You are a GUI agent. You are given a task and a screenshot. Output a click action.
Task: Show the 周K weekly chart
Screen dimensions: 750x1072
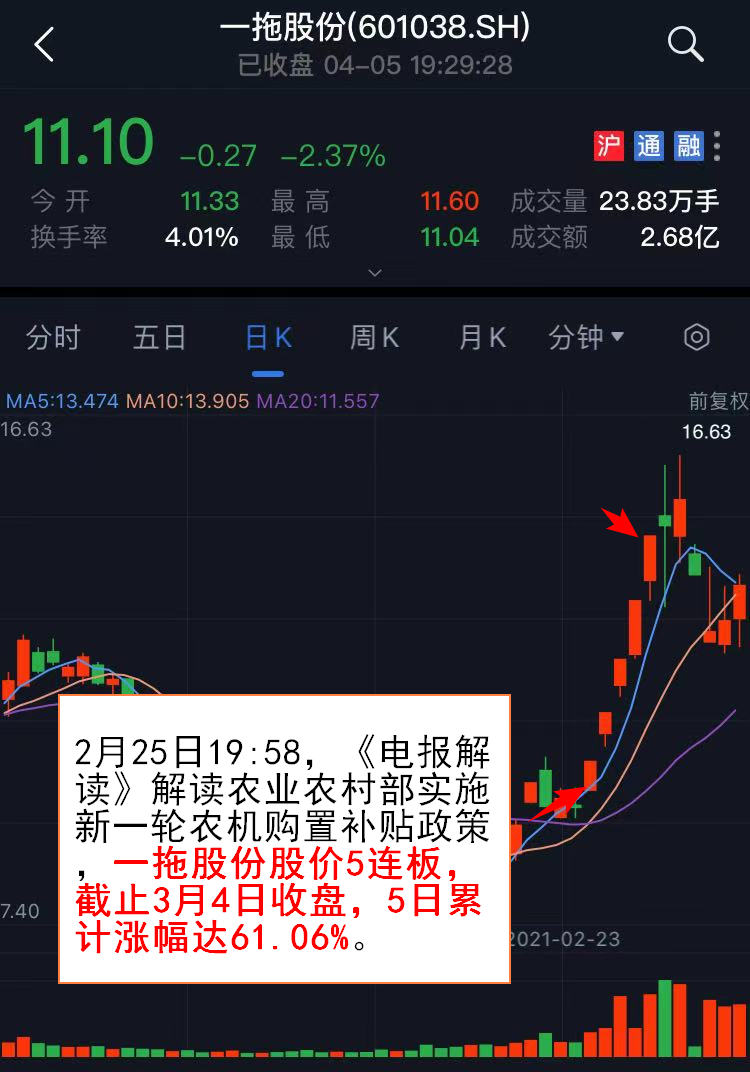(375, 338)
